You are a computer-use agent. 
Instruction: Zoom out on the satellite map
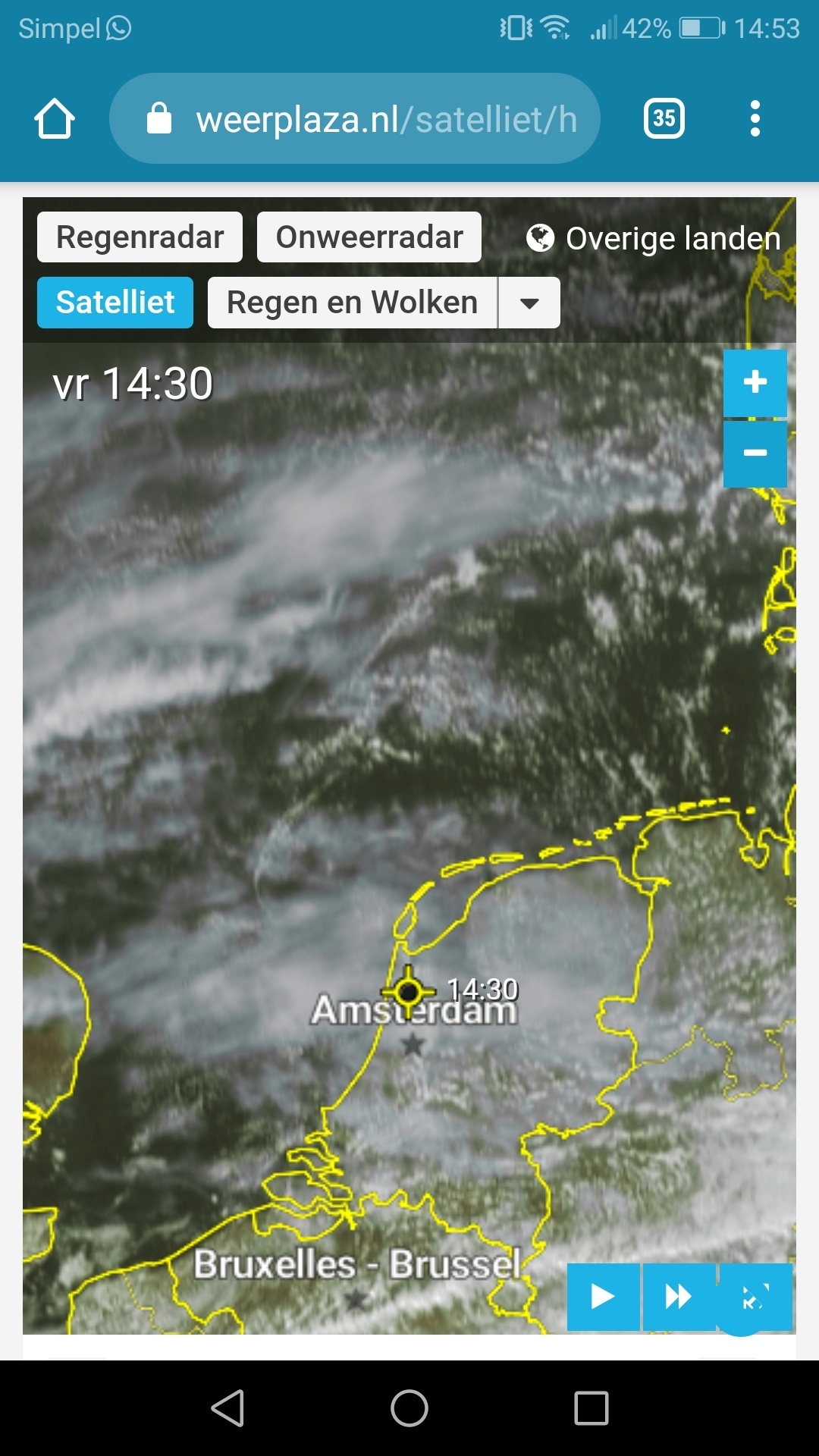pos(755,453)
